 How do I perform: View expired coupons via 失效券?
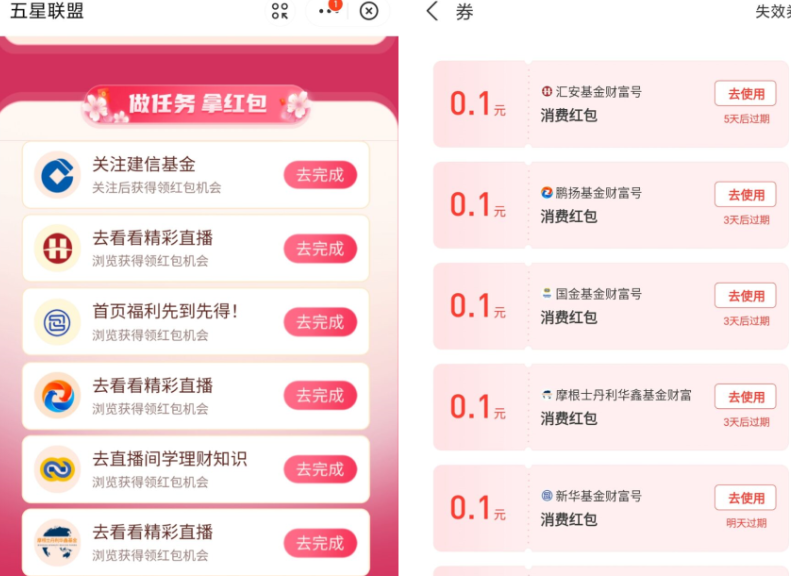click(770, 12)
